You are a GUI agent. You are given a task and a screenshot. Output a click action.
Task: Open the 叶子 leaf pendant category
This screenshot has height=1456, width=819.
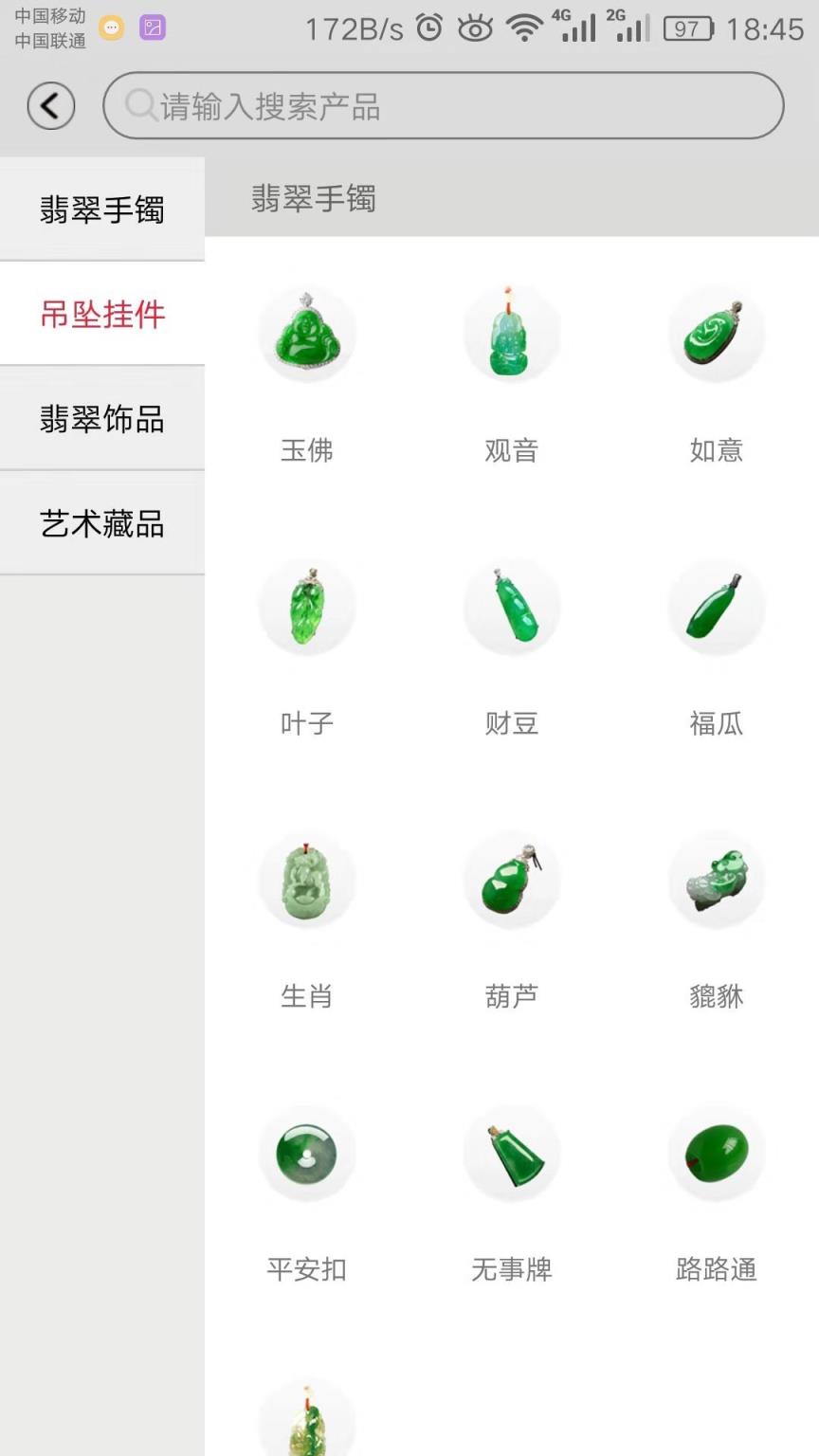[x=307, y=607]
